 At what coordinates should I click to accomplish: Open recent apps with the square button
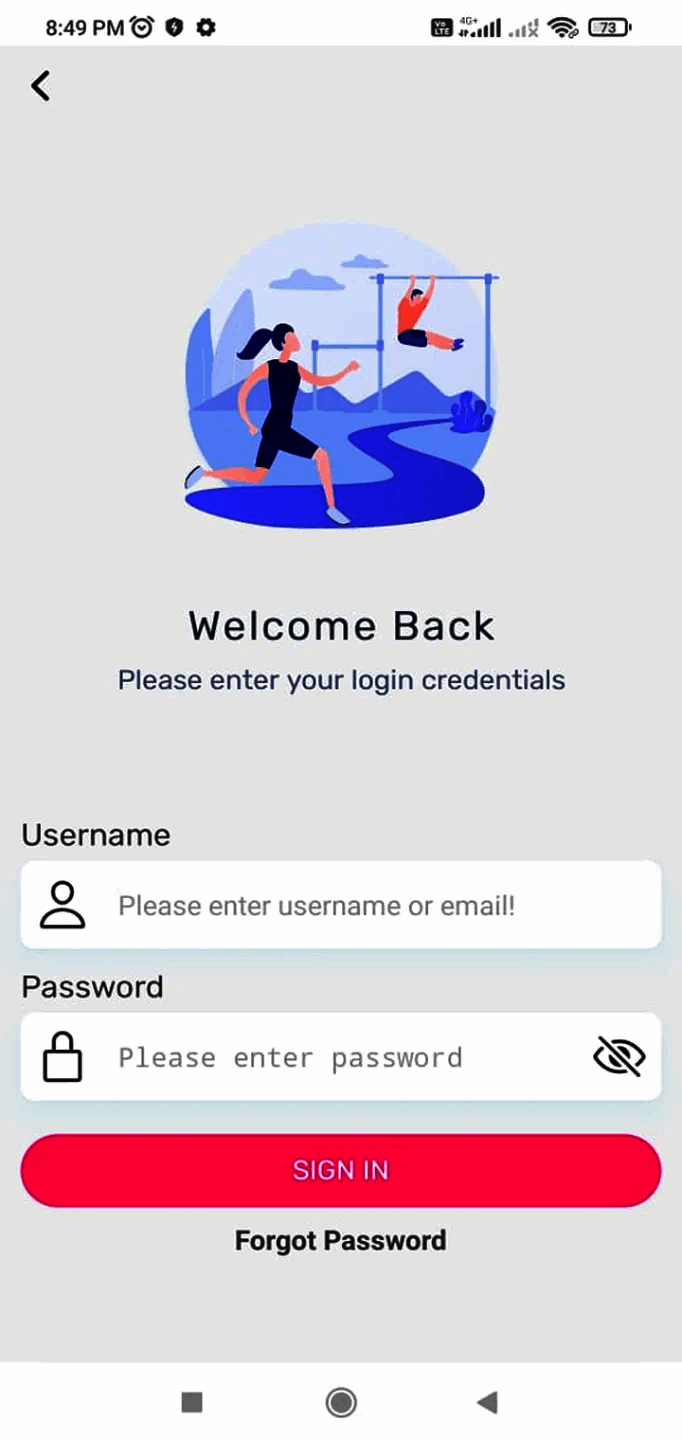(x=192, y=1402)
